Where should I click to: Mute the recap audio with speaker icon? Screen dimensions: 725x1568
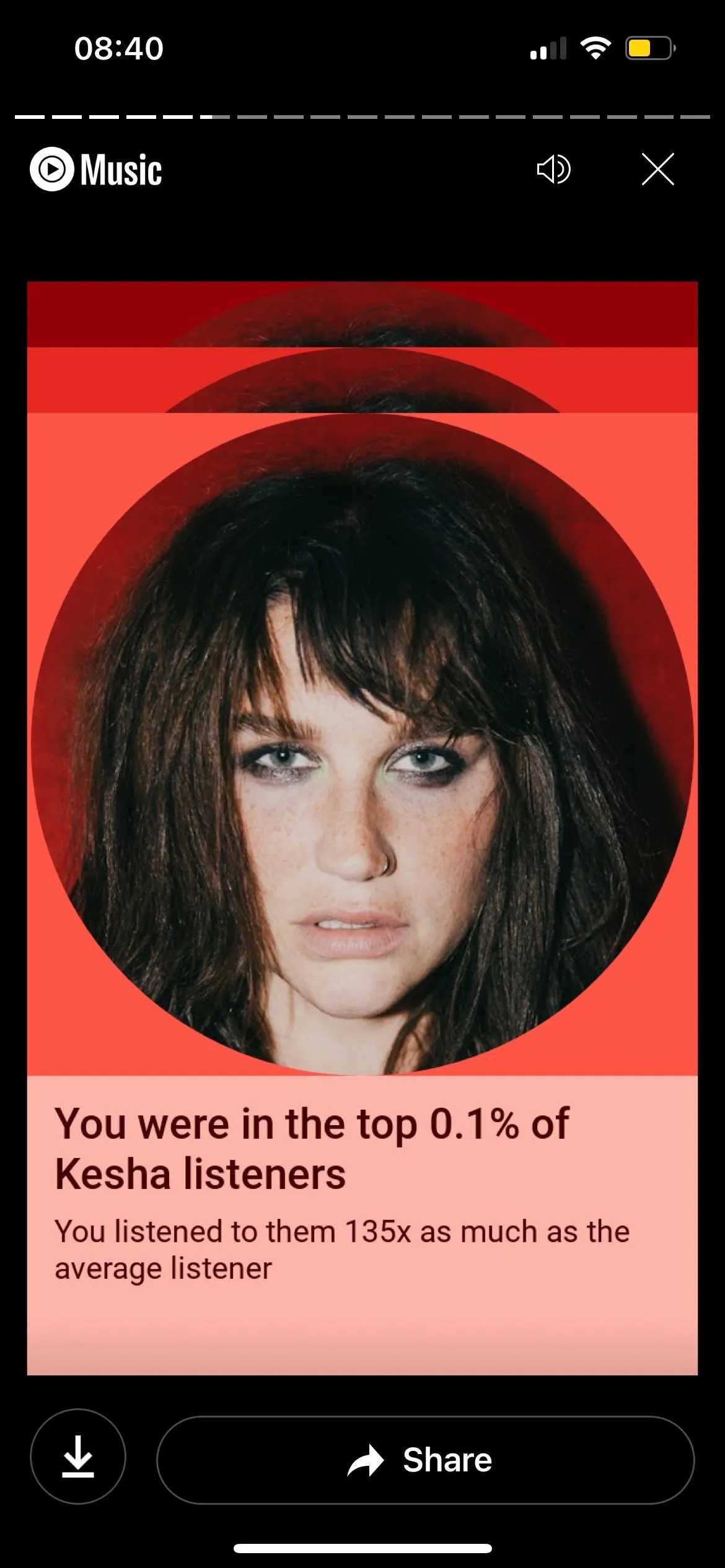(553, 170)
